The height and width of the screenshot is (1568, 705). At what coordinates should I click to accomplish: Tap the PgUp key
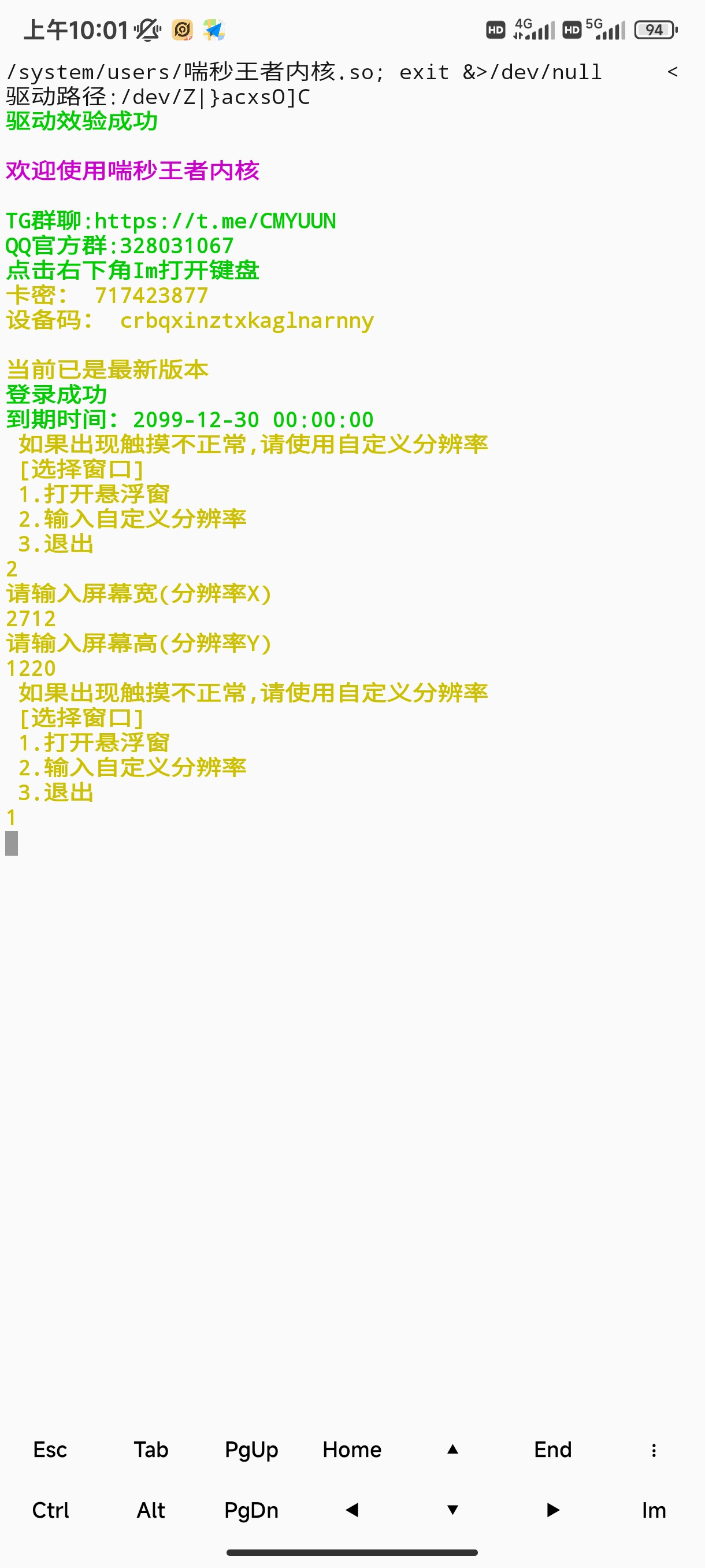[x=251, y=1449]
